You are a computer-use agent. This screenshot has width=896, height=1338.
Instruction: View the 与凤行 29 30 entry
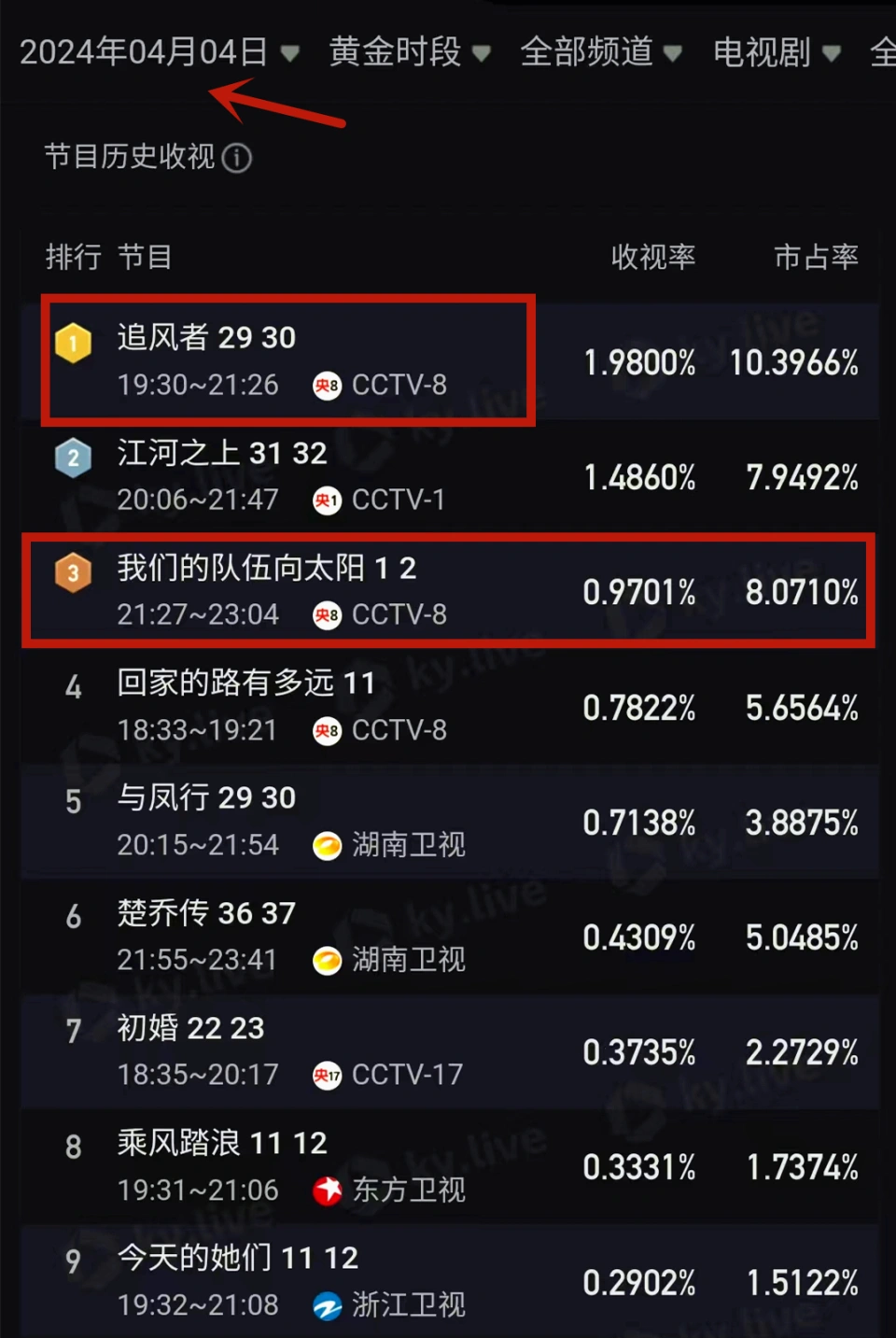[280, 821]
